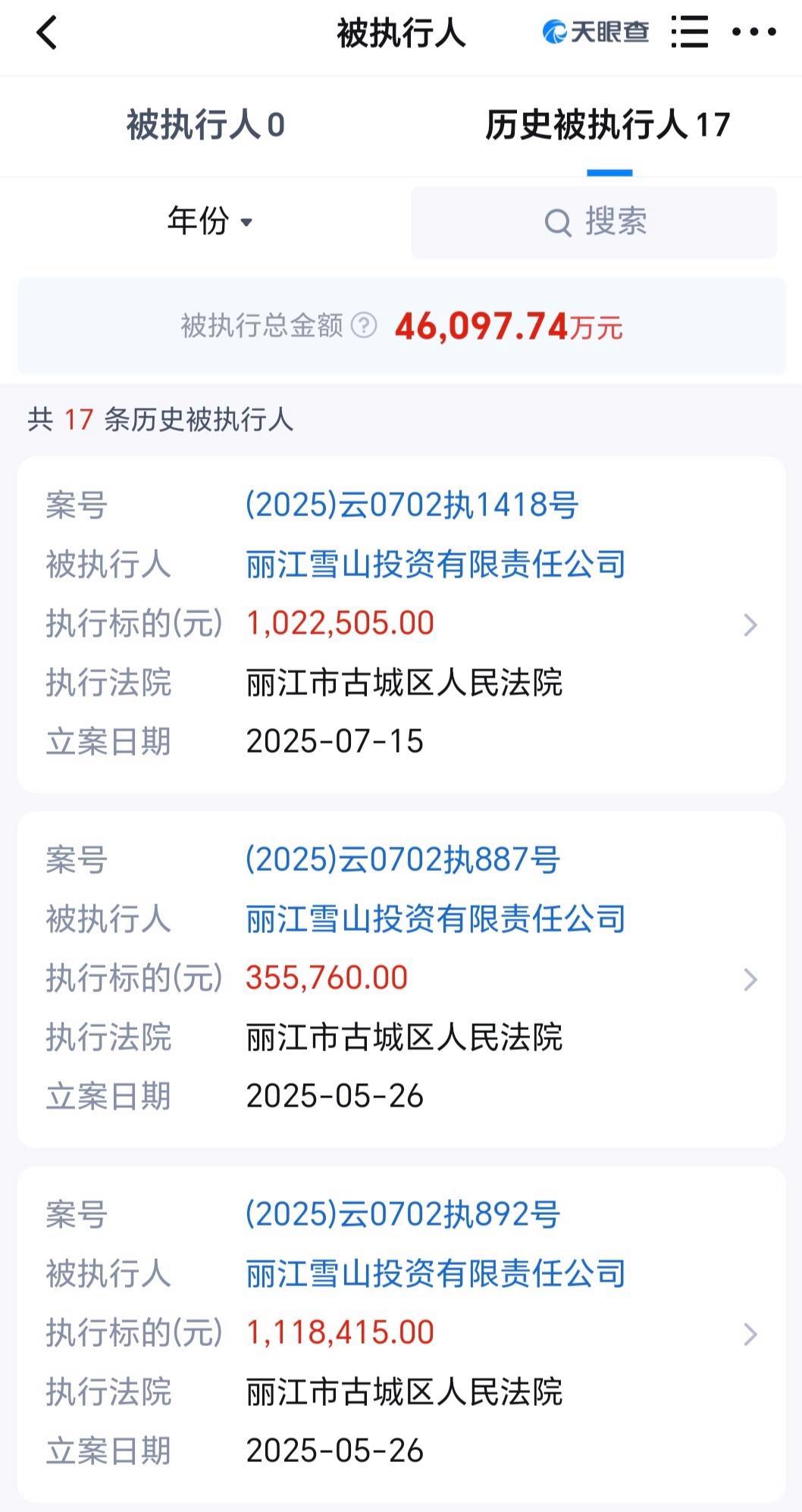Image resolution: width=802 pixels, height=1512 pixels.
Task: Open the list menu icon beside 天眼查
Action: [690, 33]
